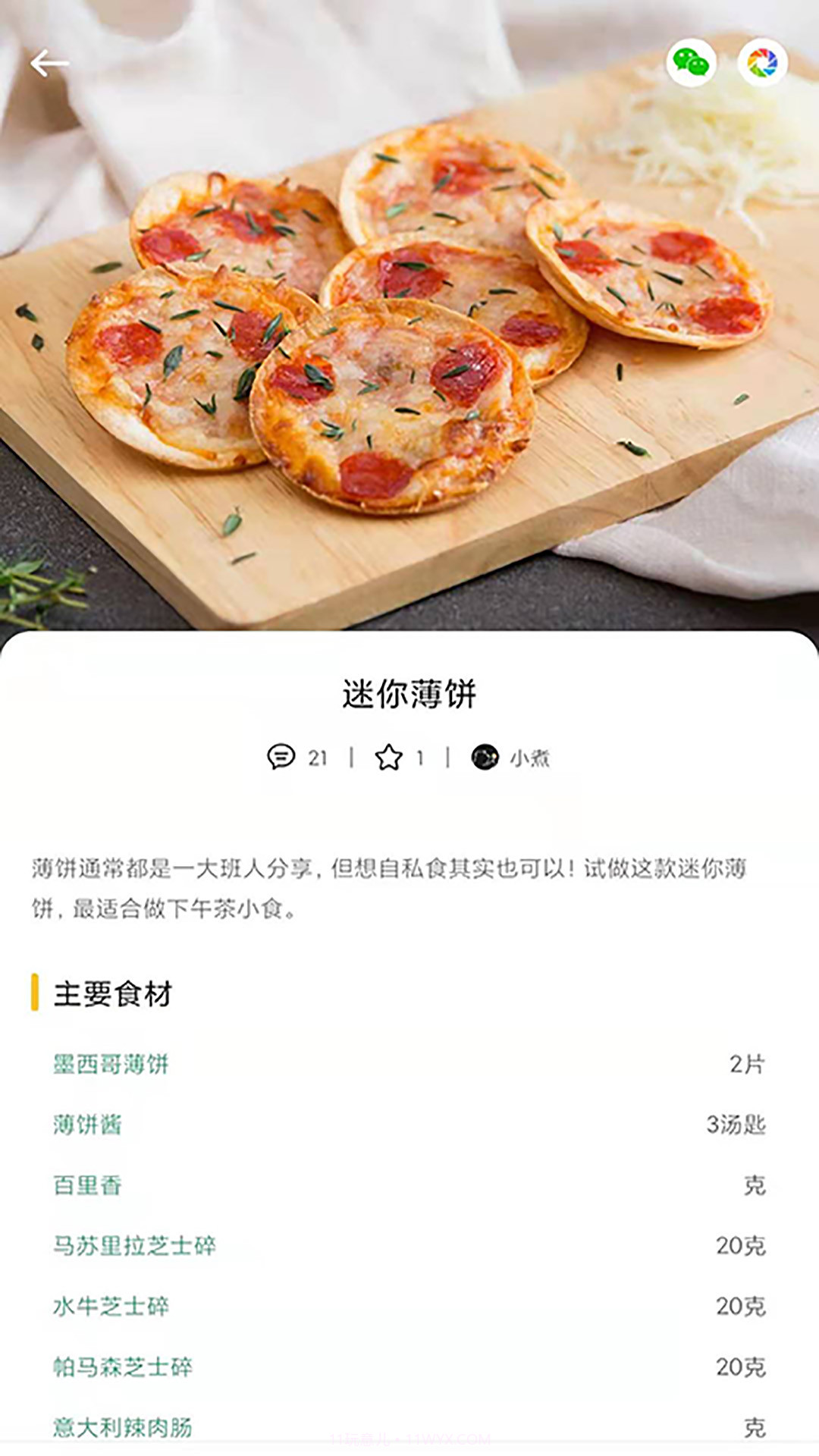819x1456 pixels.
Task: Tap the star icon to favorite recipe
Action: click(x=390, y=757)
